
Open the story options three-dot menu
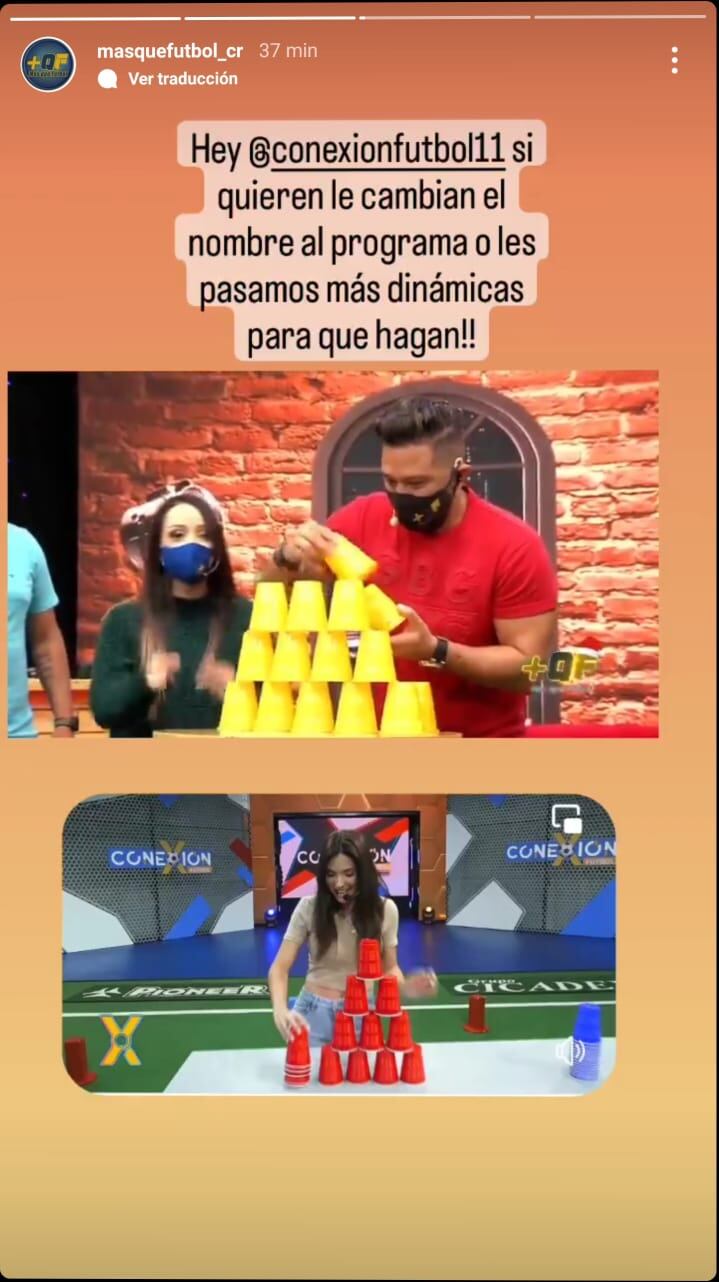(674, 60)
